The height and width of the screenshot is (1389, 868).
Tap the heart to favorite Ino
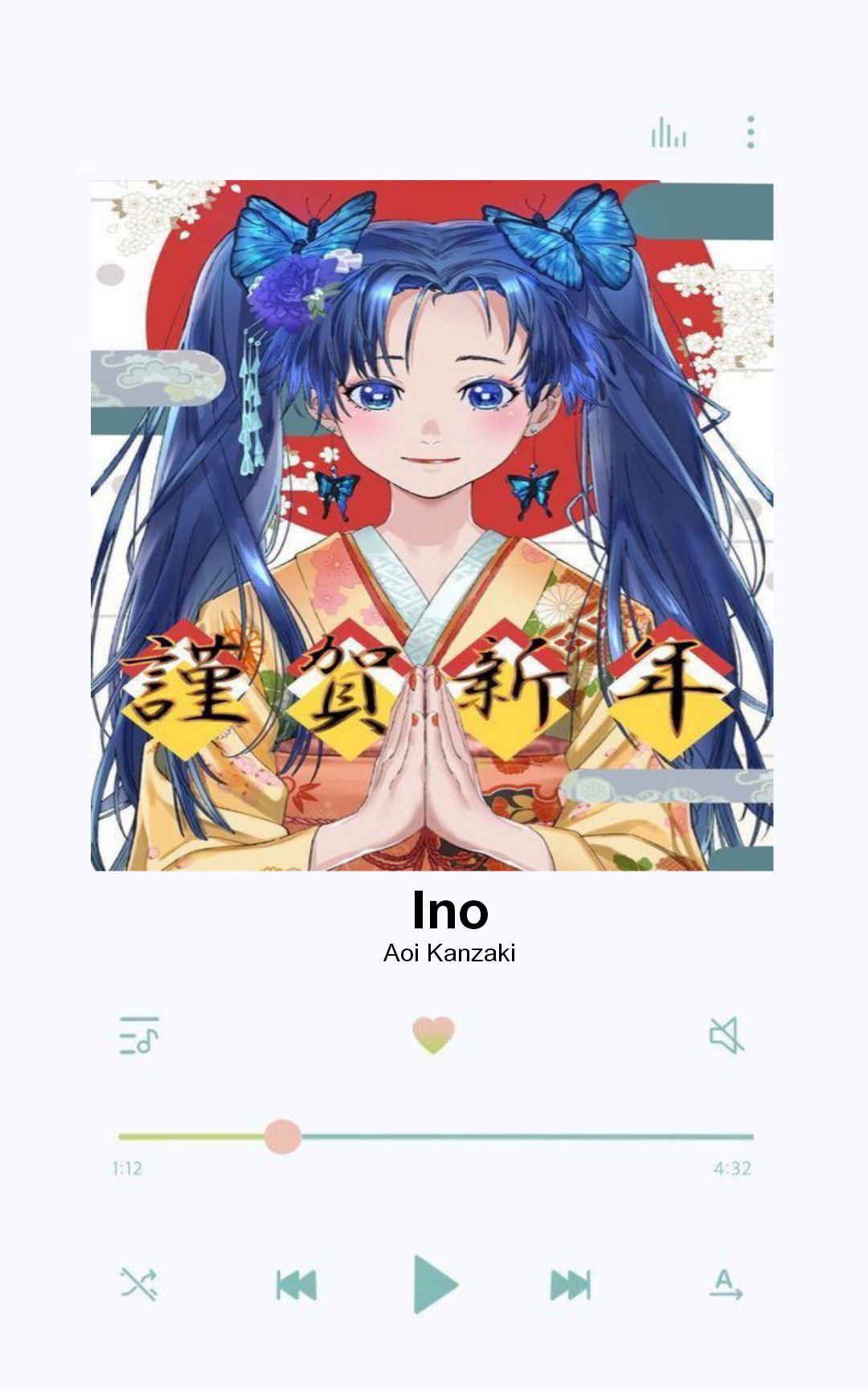(x=433, y=1035)
